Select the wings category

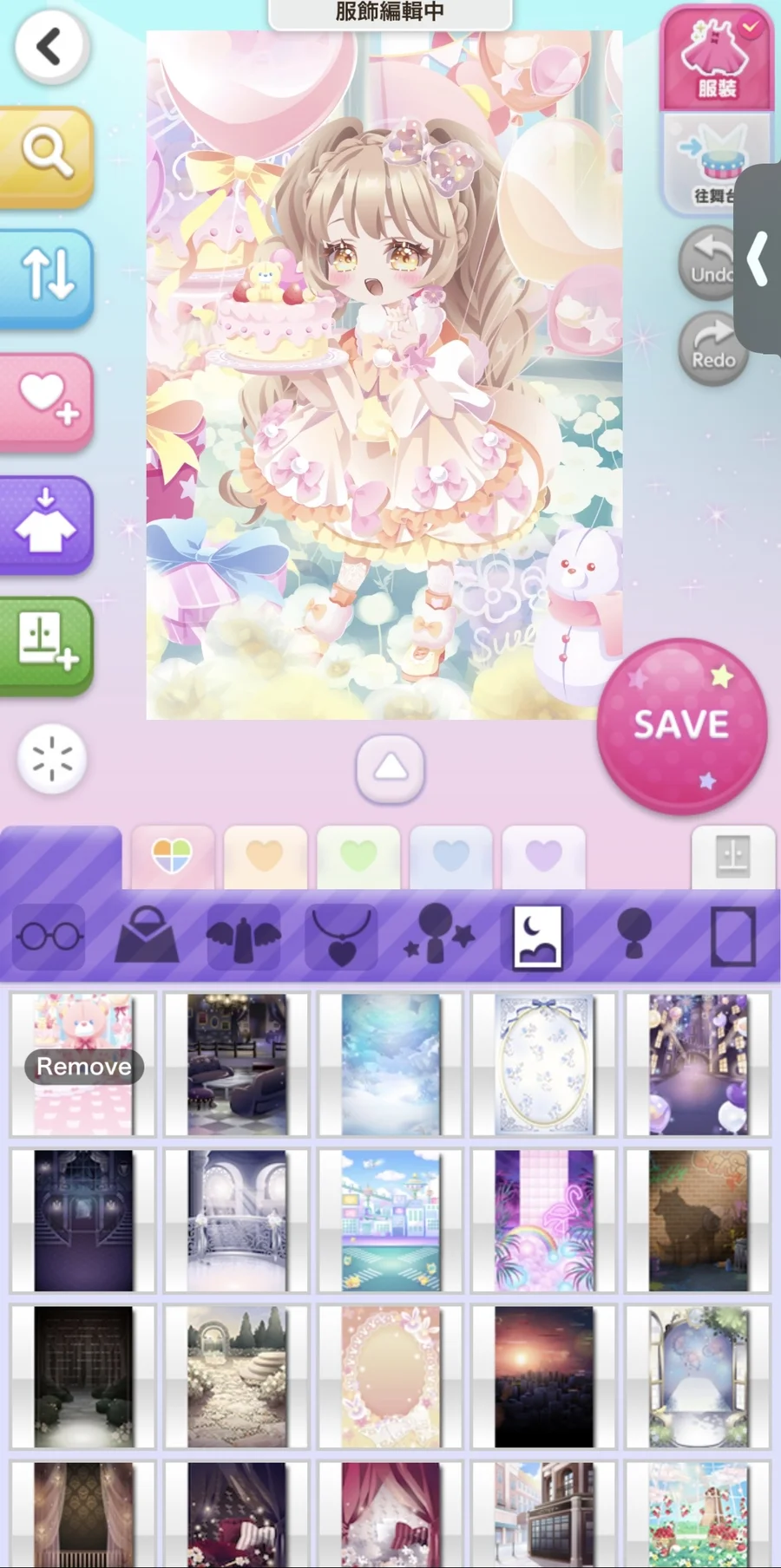coord(244,937)
